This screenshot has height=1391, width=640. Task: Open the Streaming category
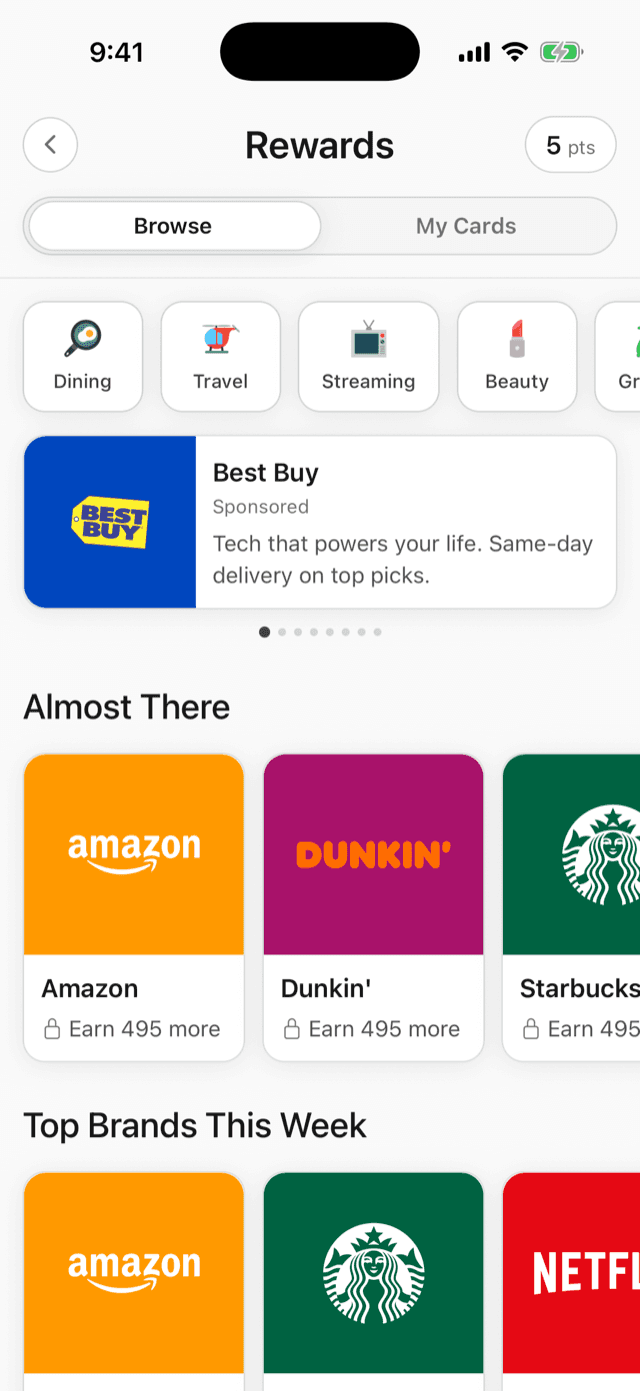(368, 356)
